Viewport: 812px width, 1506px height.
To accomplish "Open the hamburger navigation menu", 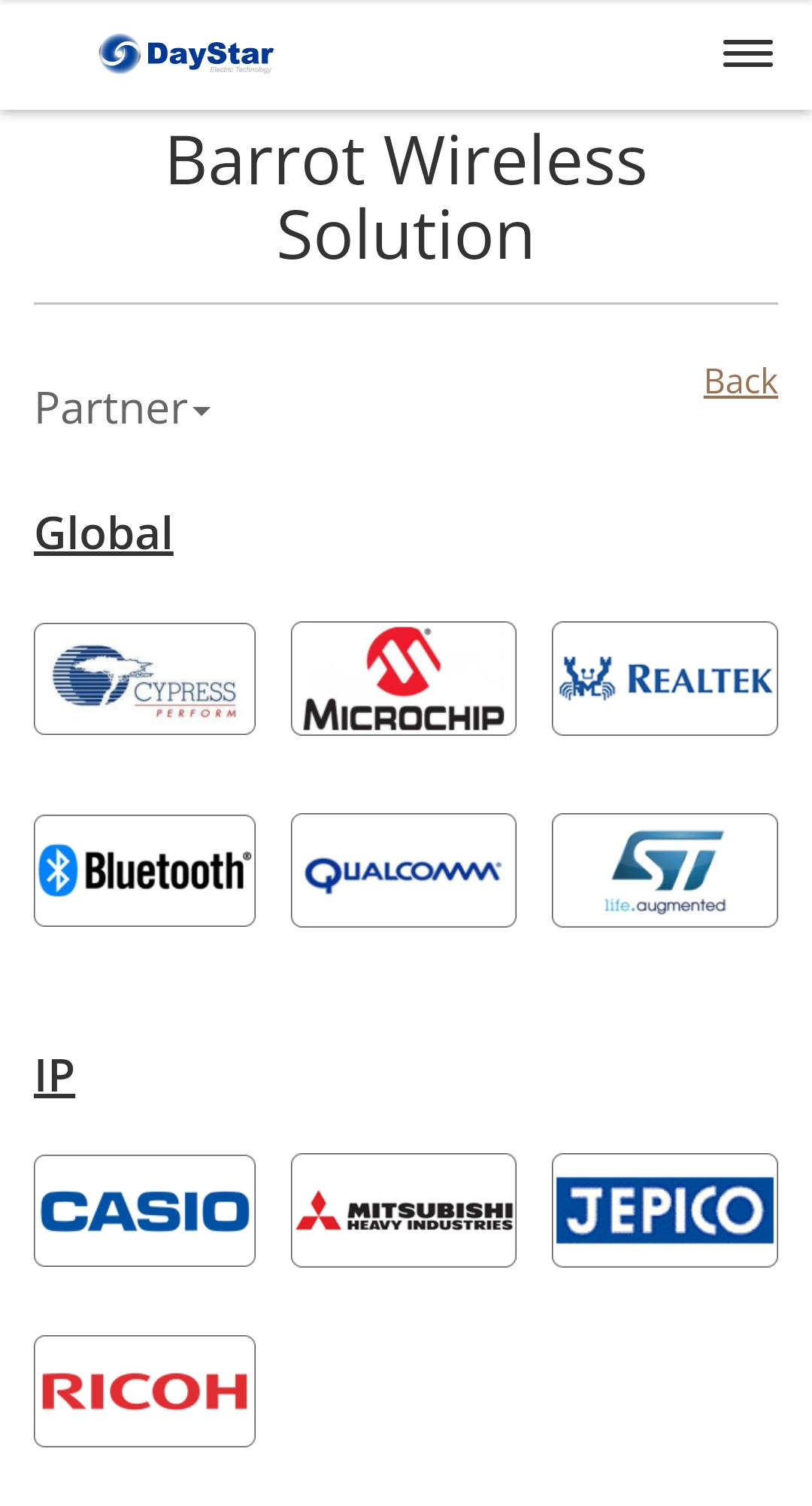I will [747, 53].
